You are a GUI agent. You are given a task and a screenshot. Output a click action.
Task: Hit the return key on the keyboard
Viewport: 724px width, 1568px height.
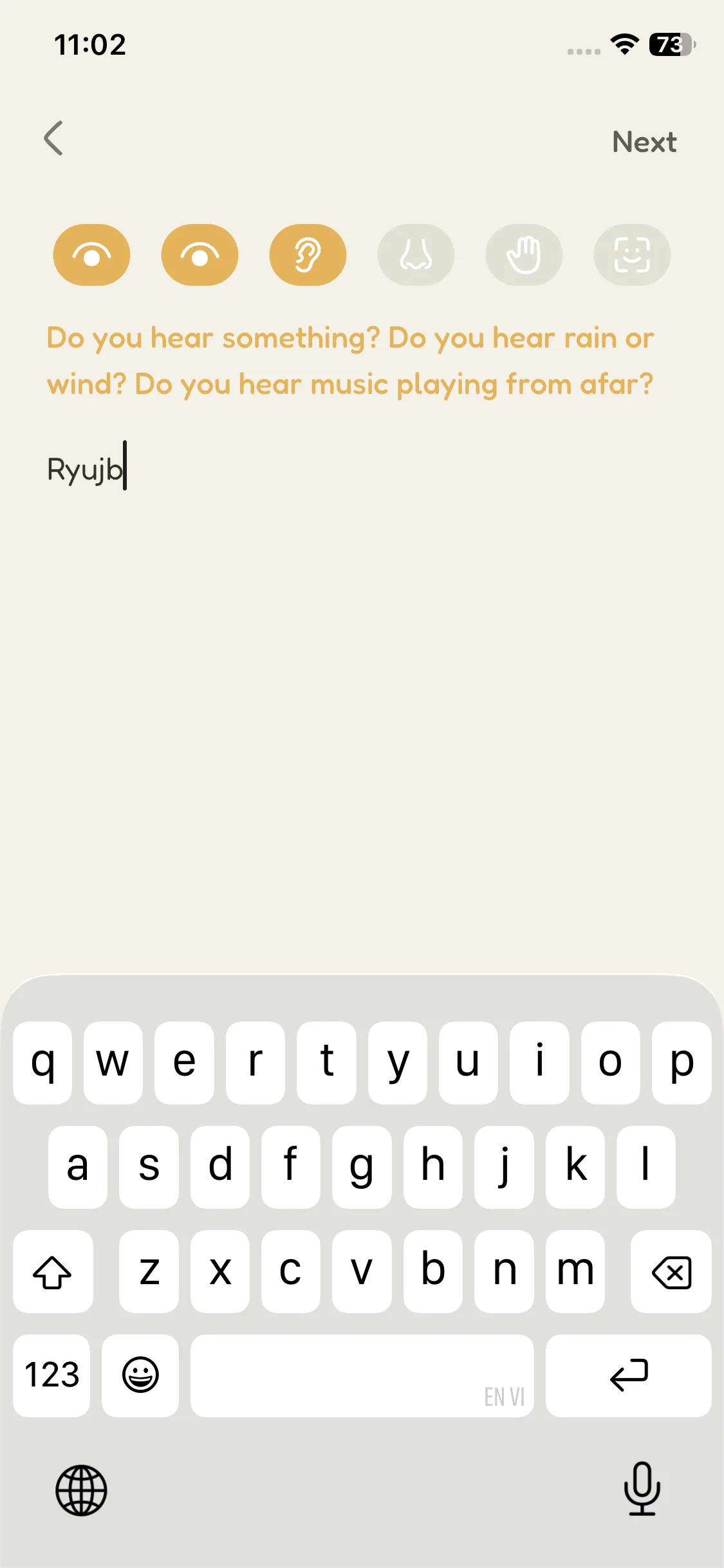point(628,1376)
